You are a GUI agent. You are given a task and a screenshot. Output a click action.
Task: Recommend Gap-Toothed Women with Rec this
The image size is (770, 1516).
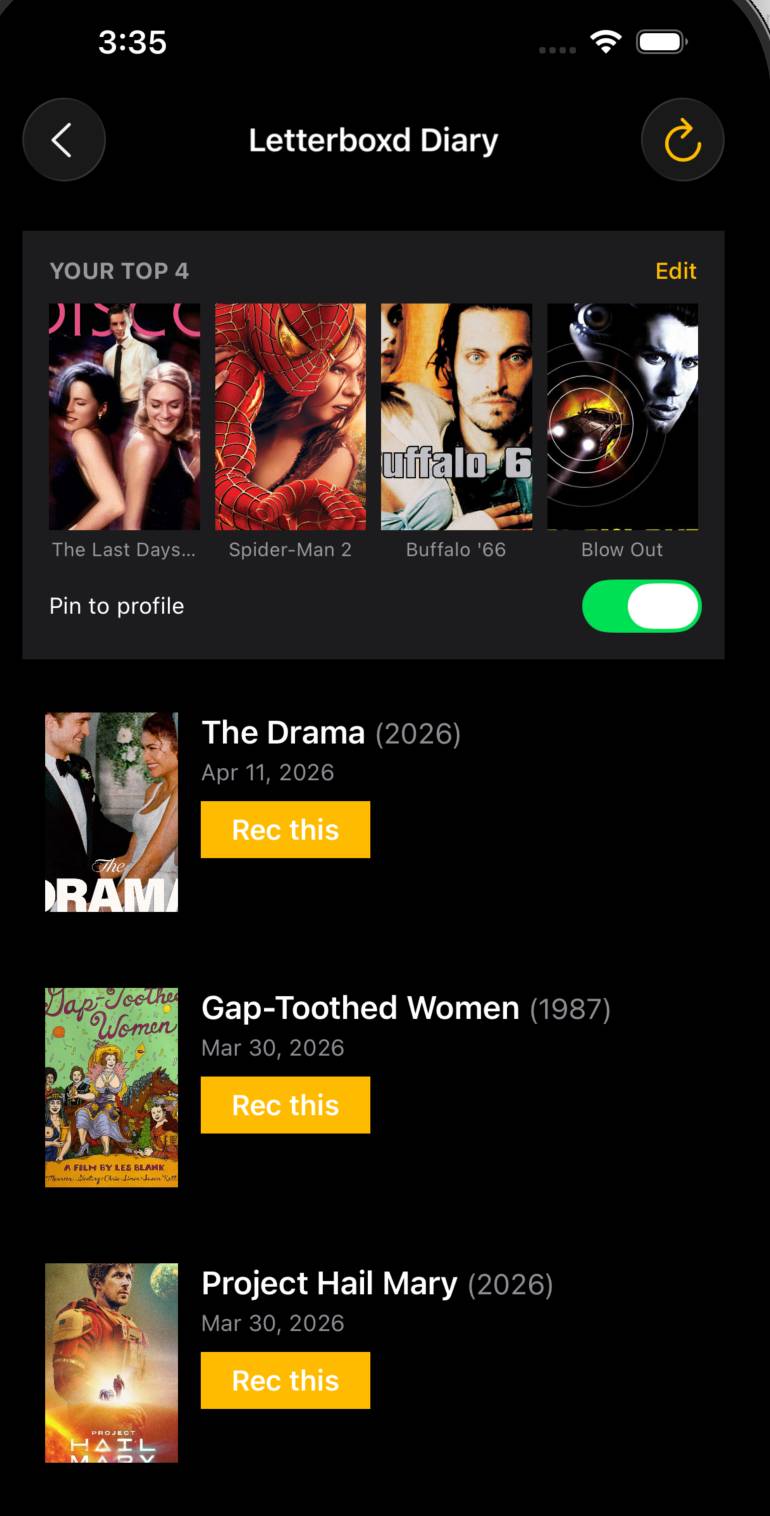tap(285, 1105)
